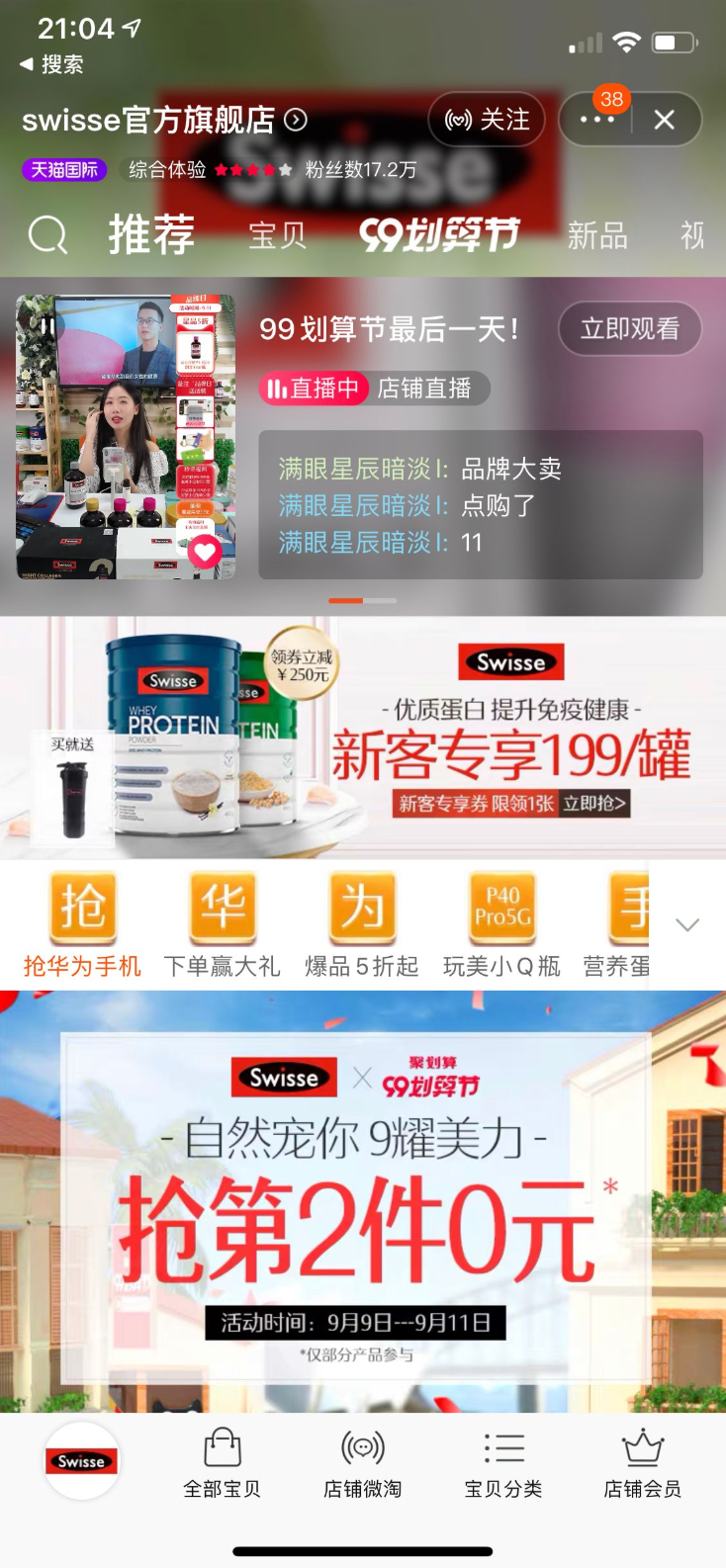The image size is (726, 1568).
Task: Follow the store with 关注
Action: [487, 120]
